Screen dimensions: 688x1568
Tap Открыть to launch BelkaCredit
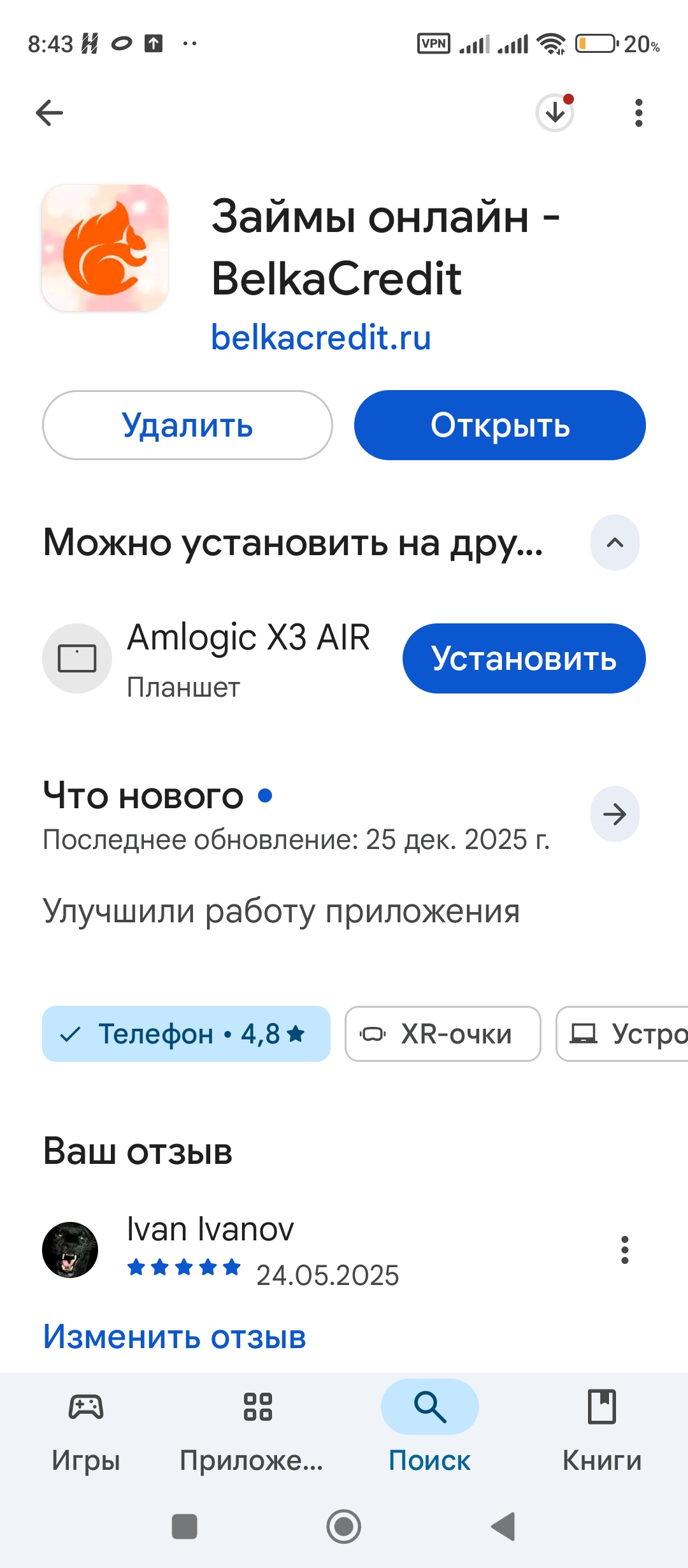499,425
